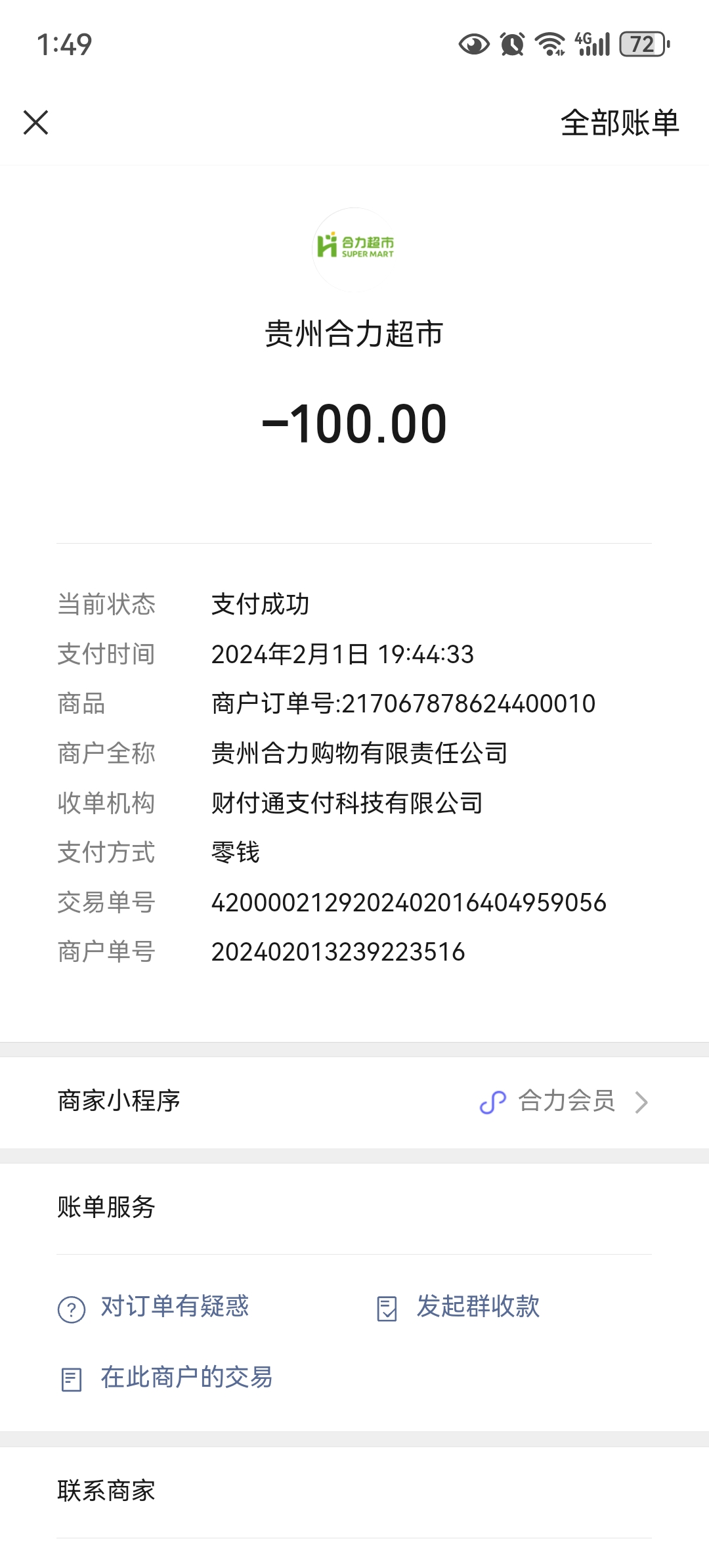Open the 贵州合力超市 merchant logo

pos(354,249)
